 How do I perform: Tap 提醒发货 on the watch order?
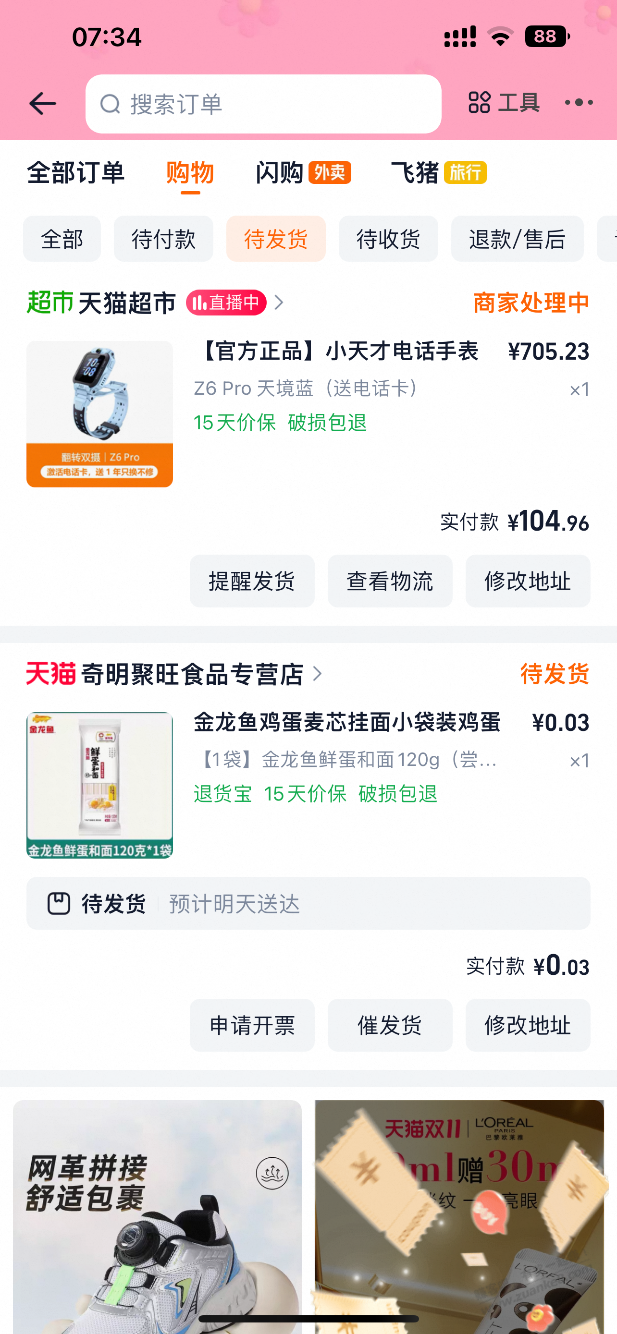coord(252,581)
